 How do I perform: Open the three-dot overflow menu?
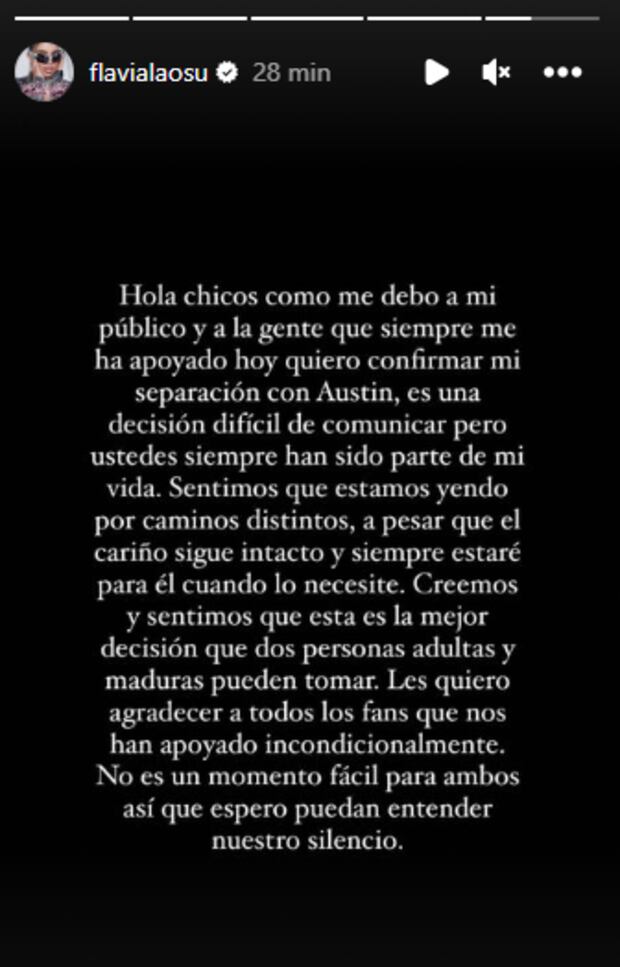pyautogui.click(x=563, y=72)
